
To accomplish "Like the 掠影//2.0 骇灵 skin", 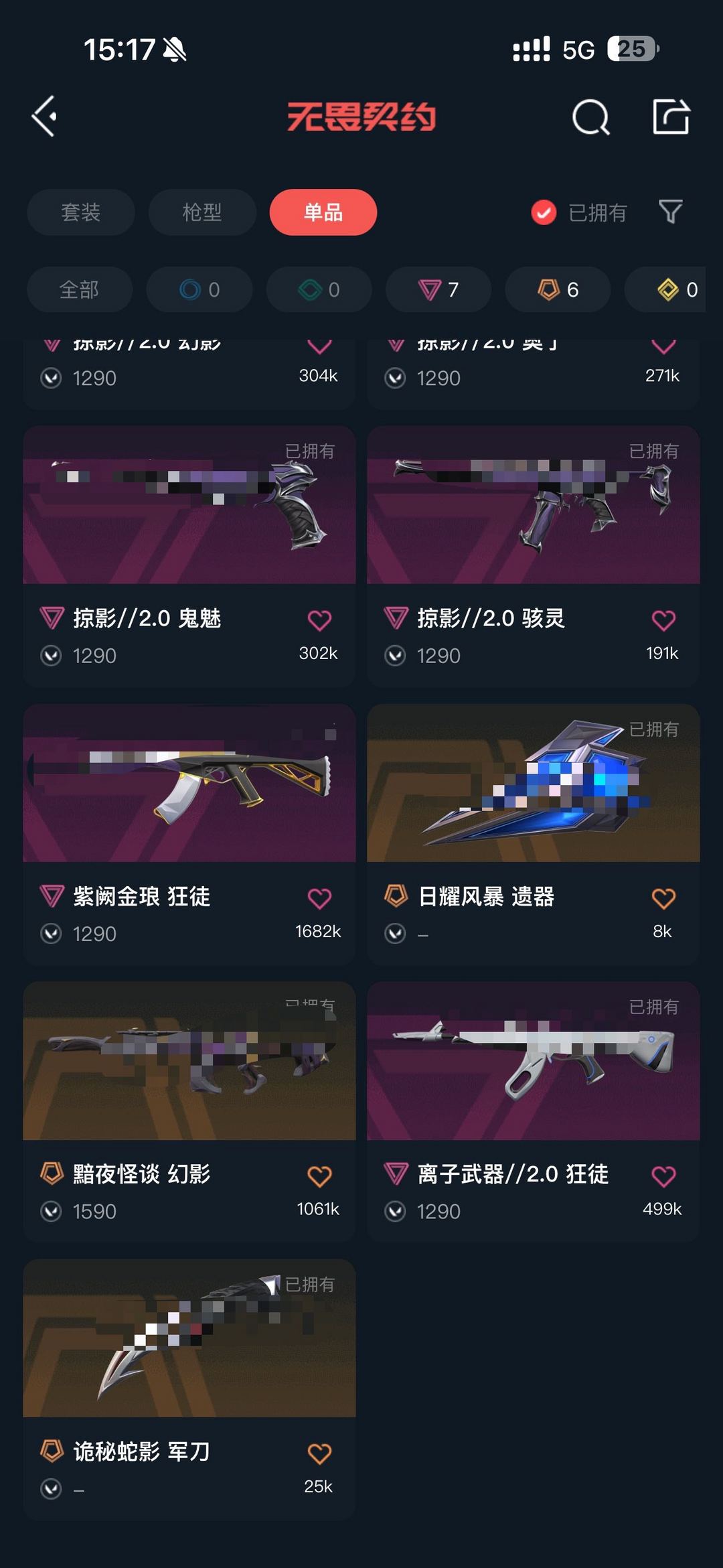I will click(663, 620).
